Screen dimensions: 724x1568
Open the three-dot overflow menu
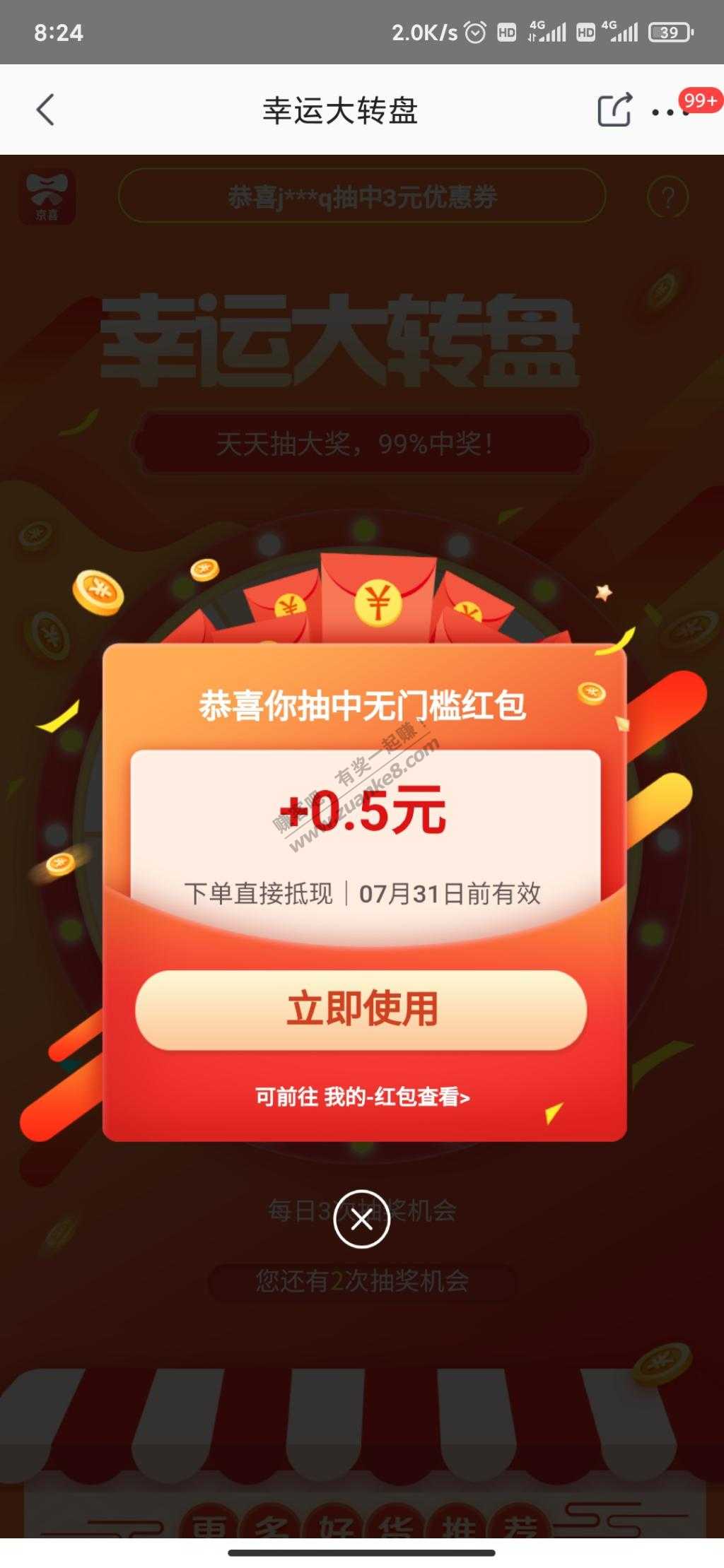pos(669,112)
